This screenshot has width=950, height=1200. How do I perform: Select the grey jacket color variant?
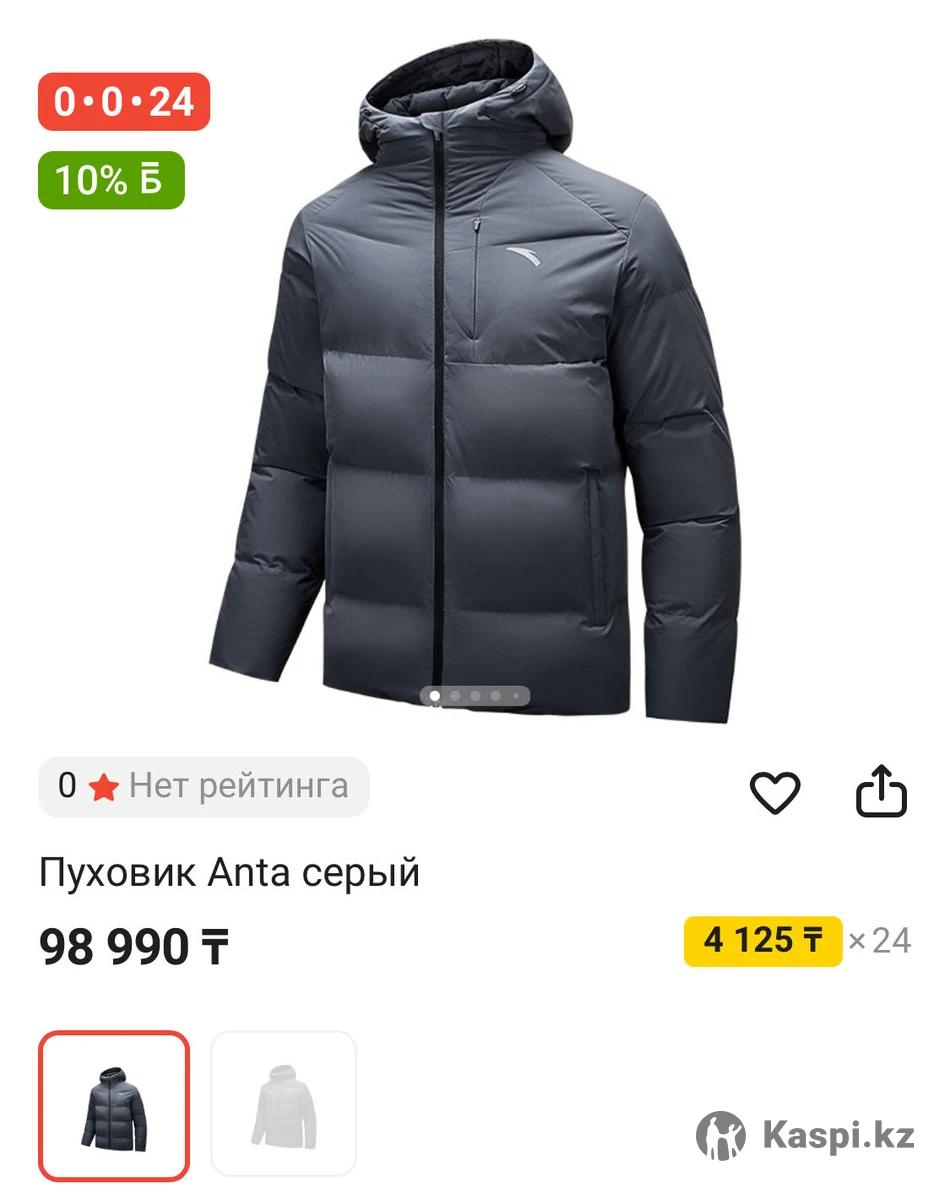click(114, 1105)
